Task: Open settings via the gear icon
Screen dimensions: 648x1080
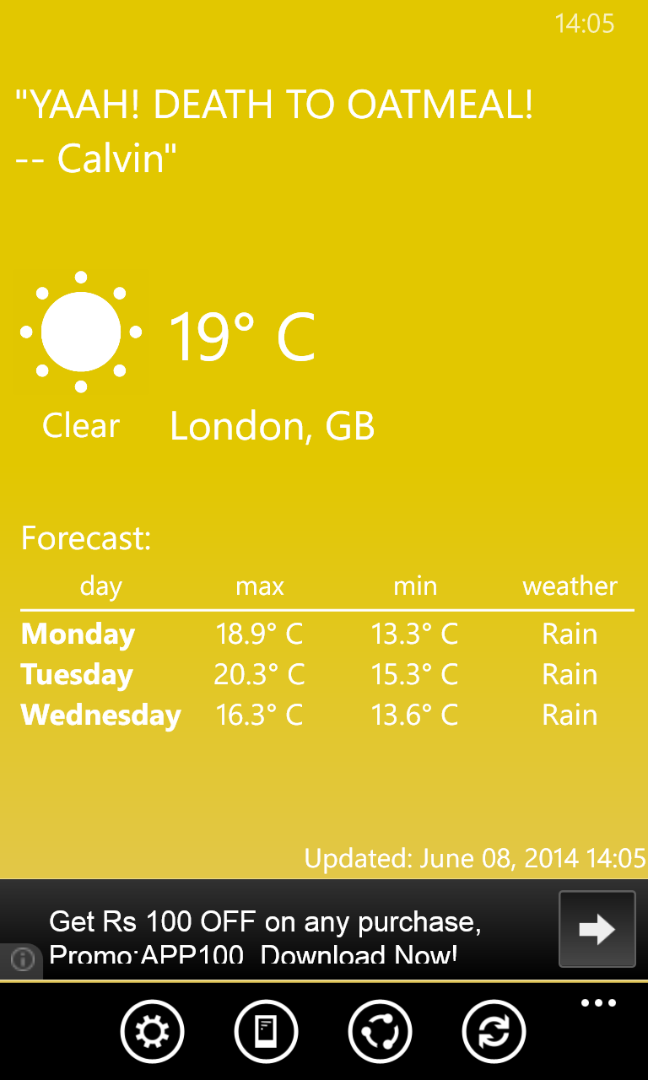Action: (x=152, y=1032)
